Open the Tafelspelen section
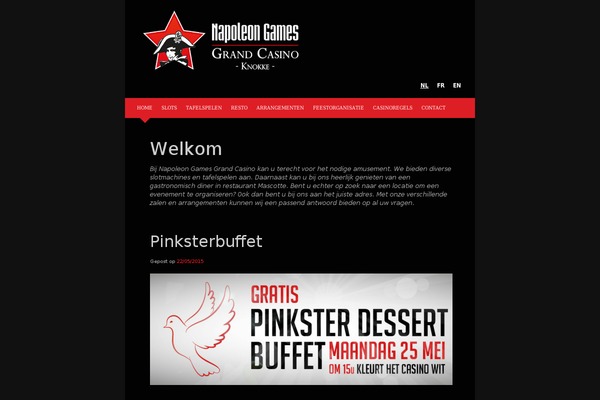600x400 pixels. pos(204,107)
